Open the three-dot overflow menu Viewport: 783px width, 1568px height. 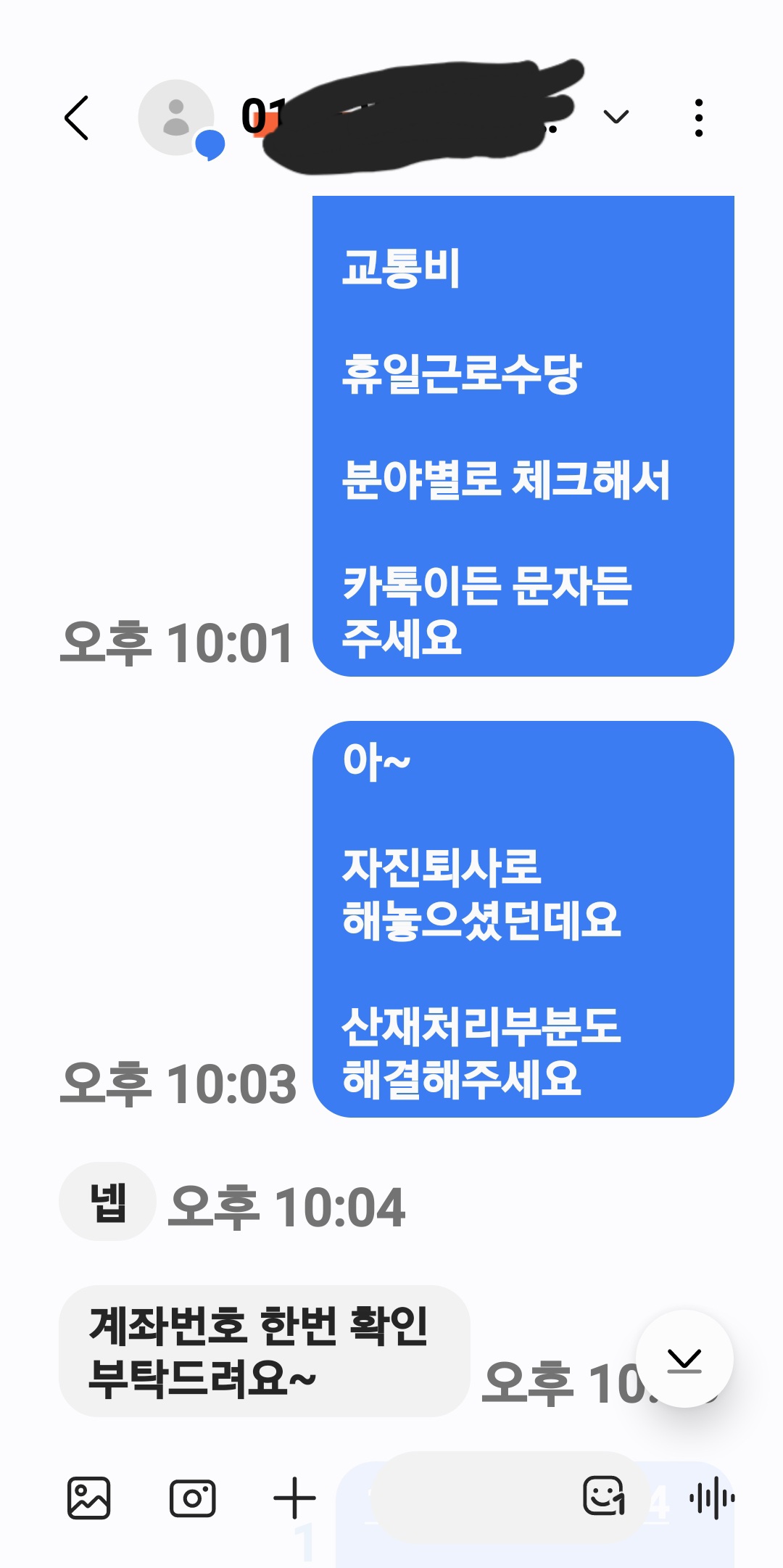699,117
